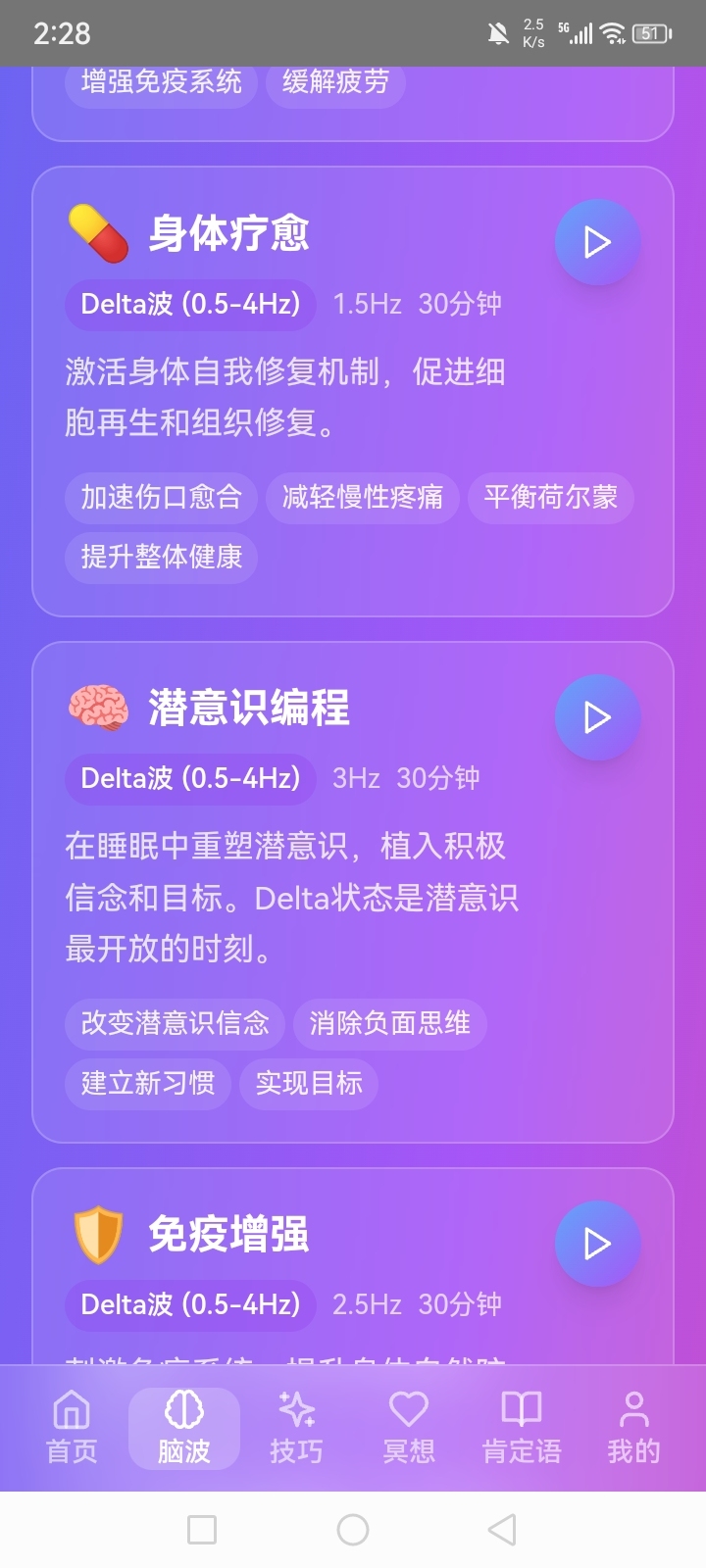Play the 身体疗愈 brainwave session

[x=597, y=242]
